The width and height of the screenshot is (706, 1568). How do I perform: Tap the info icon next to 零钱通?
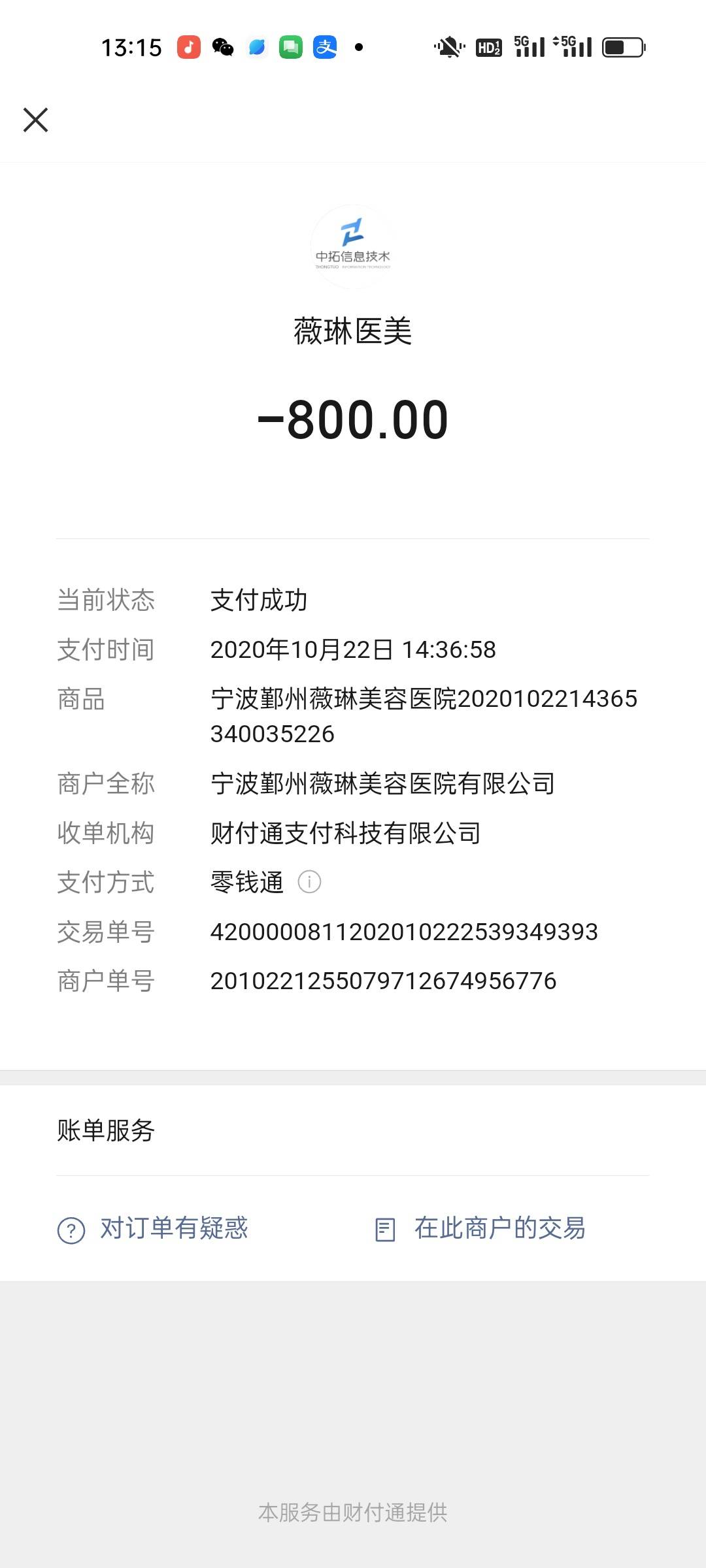point(309,882)
